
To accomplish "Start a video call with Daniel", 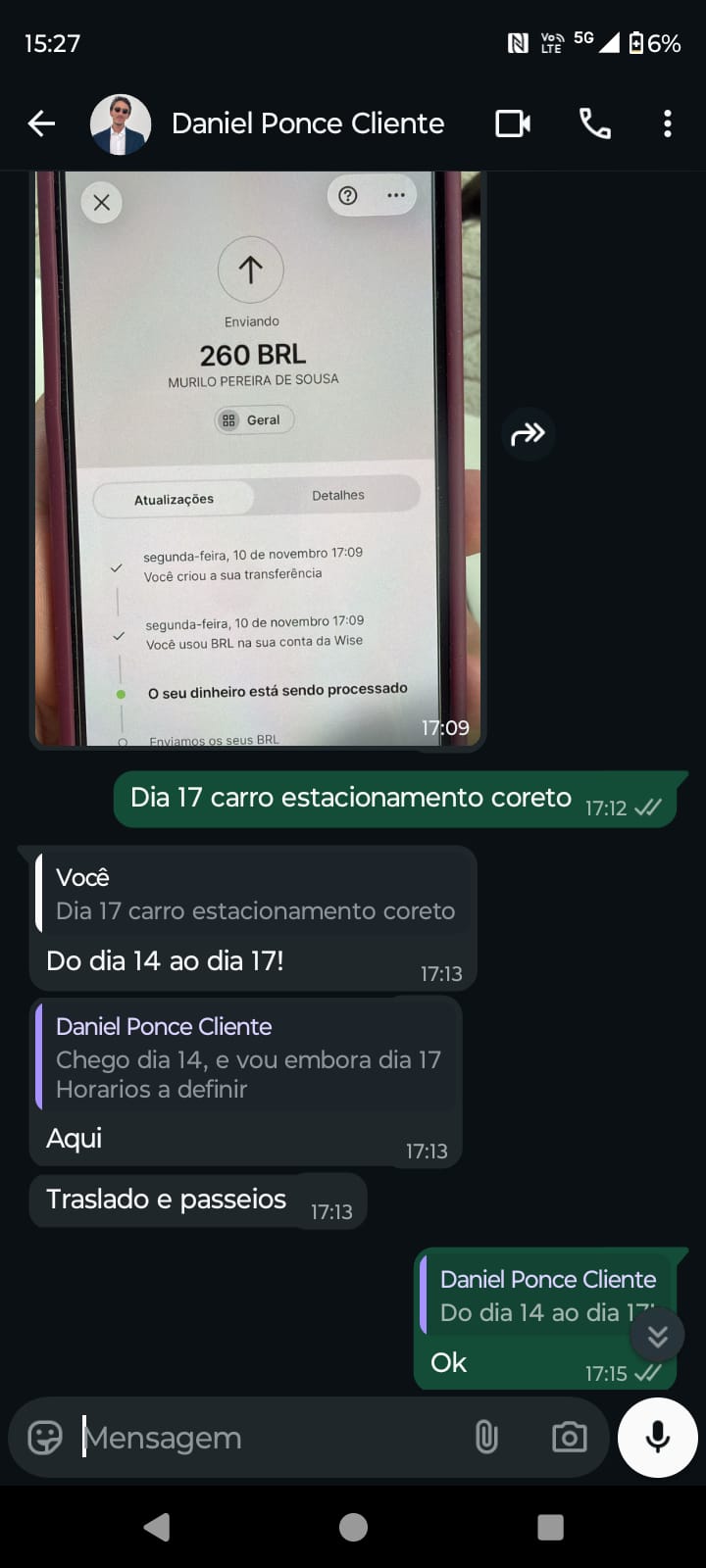I will click(513, 123).
